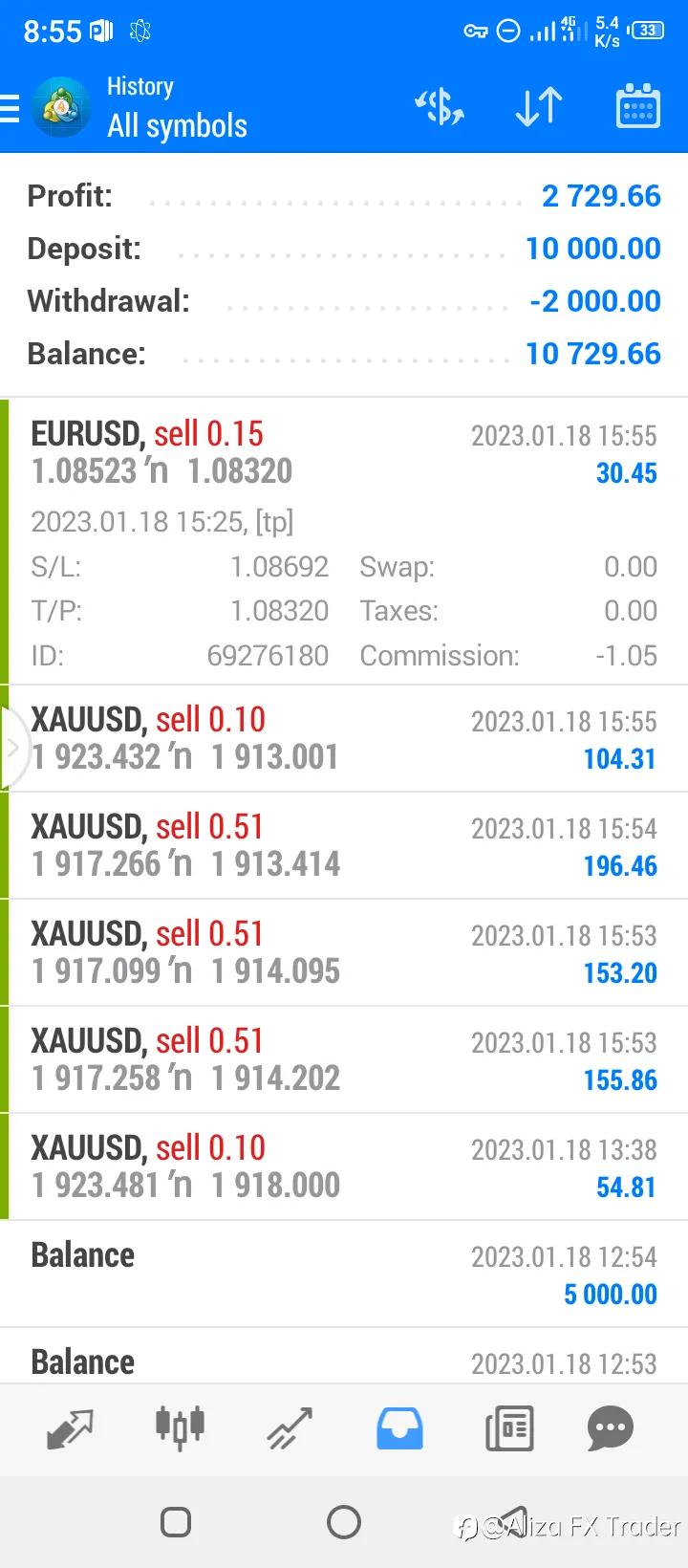Switch to the Chart candlestick tab
This screenshot has width=688, height=1568.
click(180, 1429)
